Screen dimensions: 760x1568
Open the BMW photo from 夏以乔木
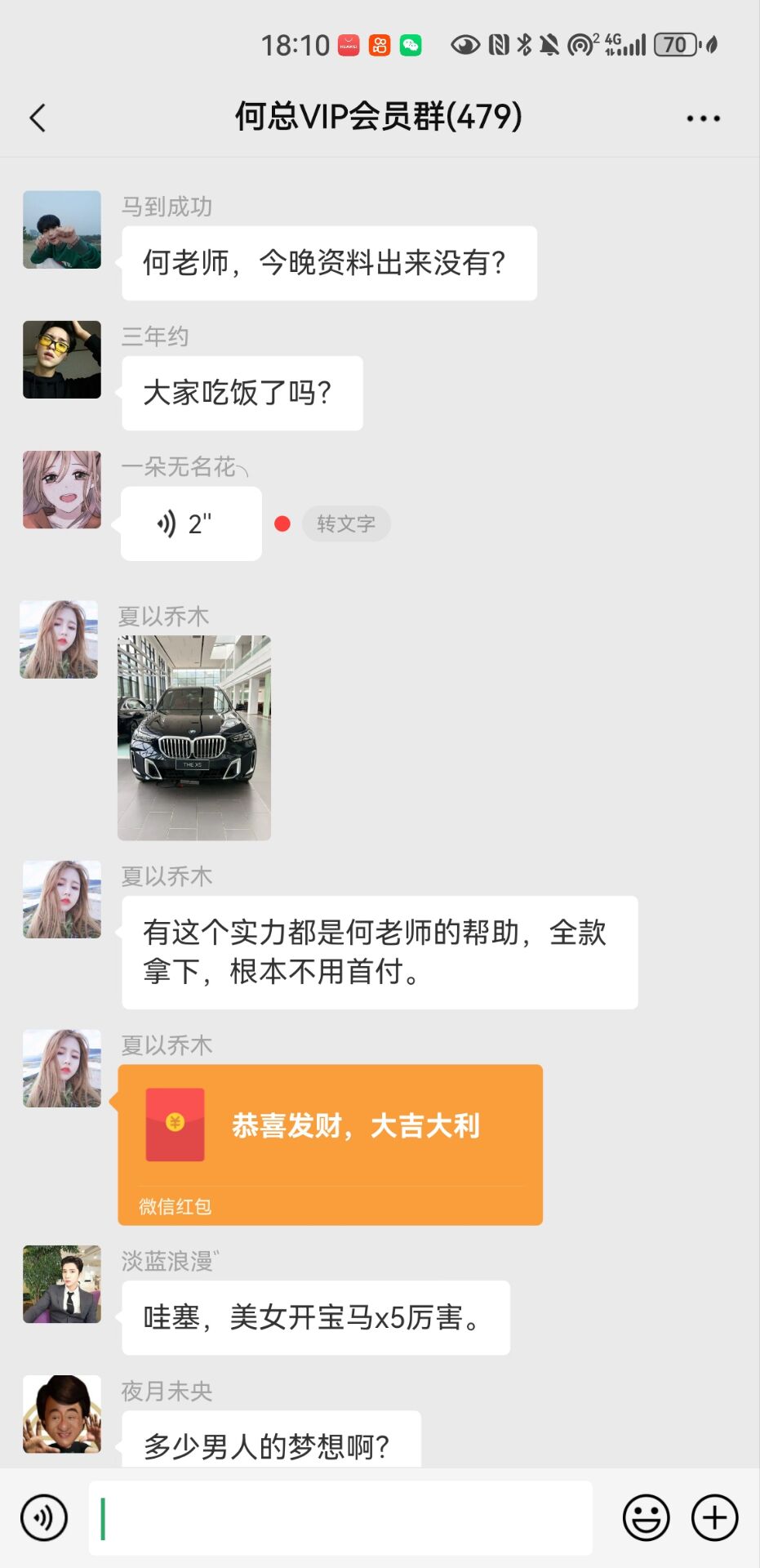pos(194,737)
